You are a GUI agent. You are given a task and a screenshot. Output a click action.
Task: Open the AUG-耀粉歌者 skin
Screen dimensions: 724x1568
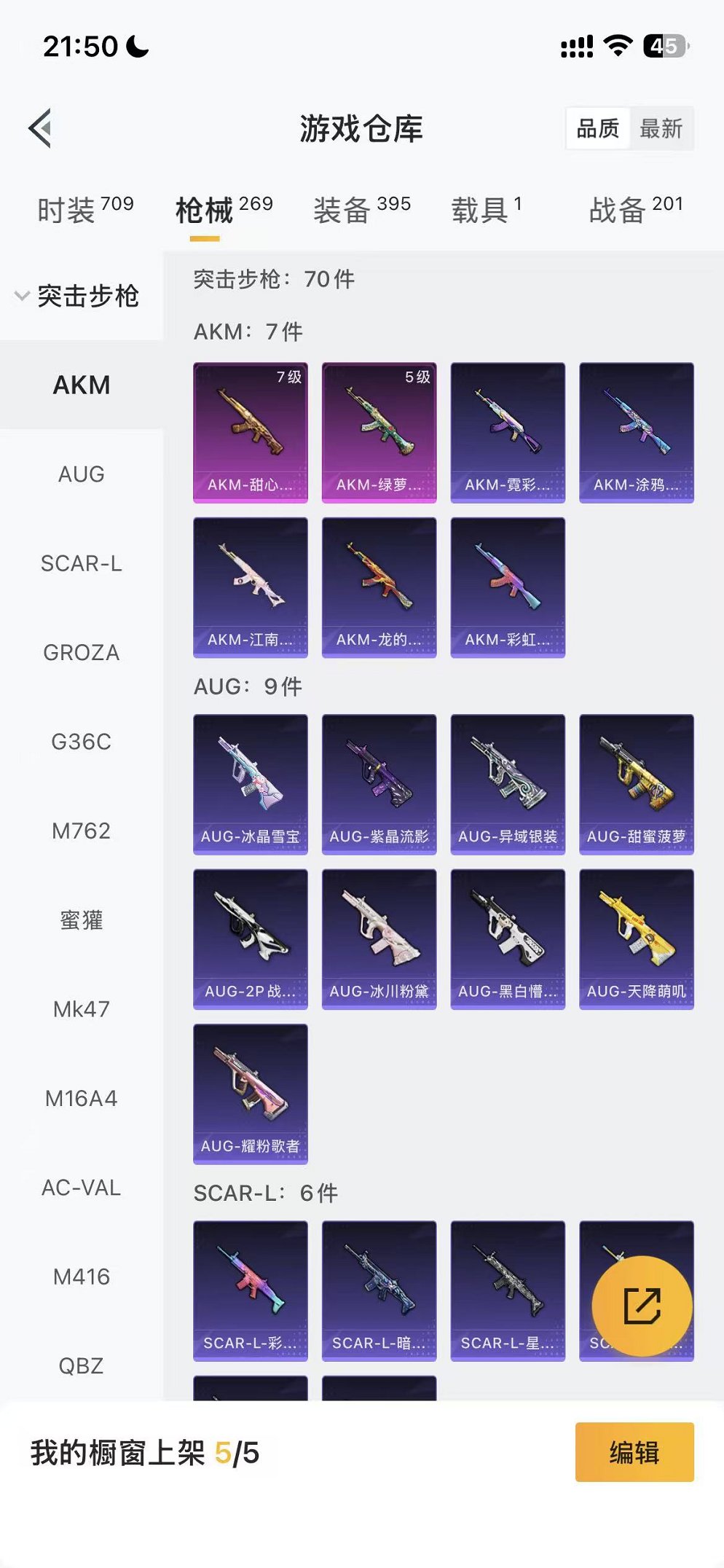pyautogui.click(x=250, y=1093)
